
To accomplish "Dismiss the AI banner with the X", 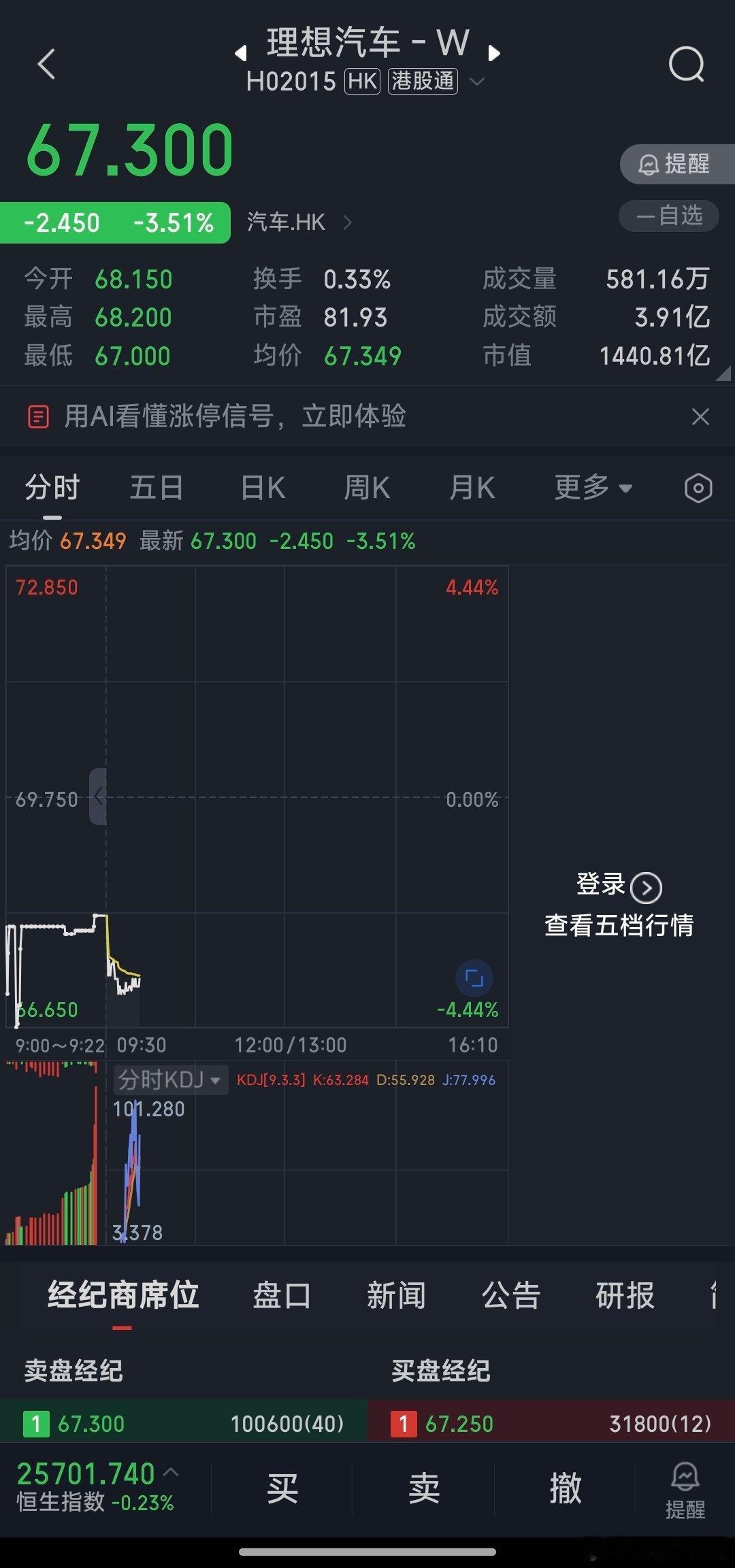I will (701, 416).
